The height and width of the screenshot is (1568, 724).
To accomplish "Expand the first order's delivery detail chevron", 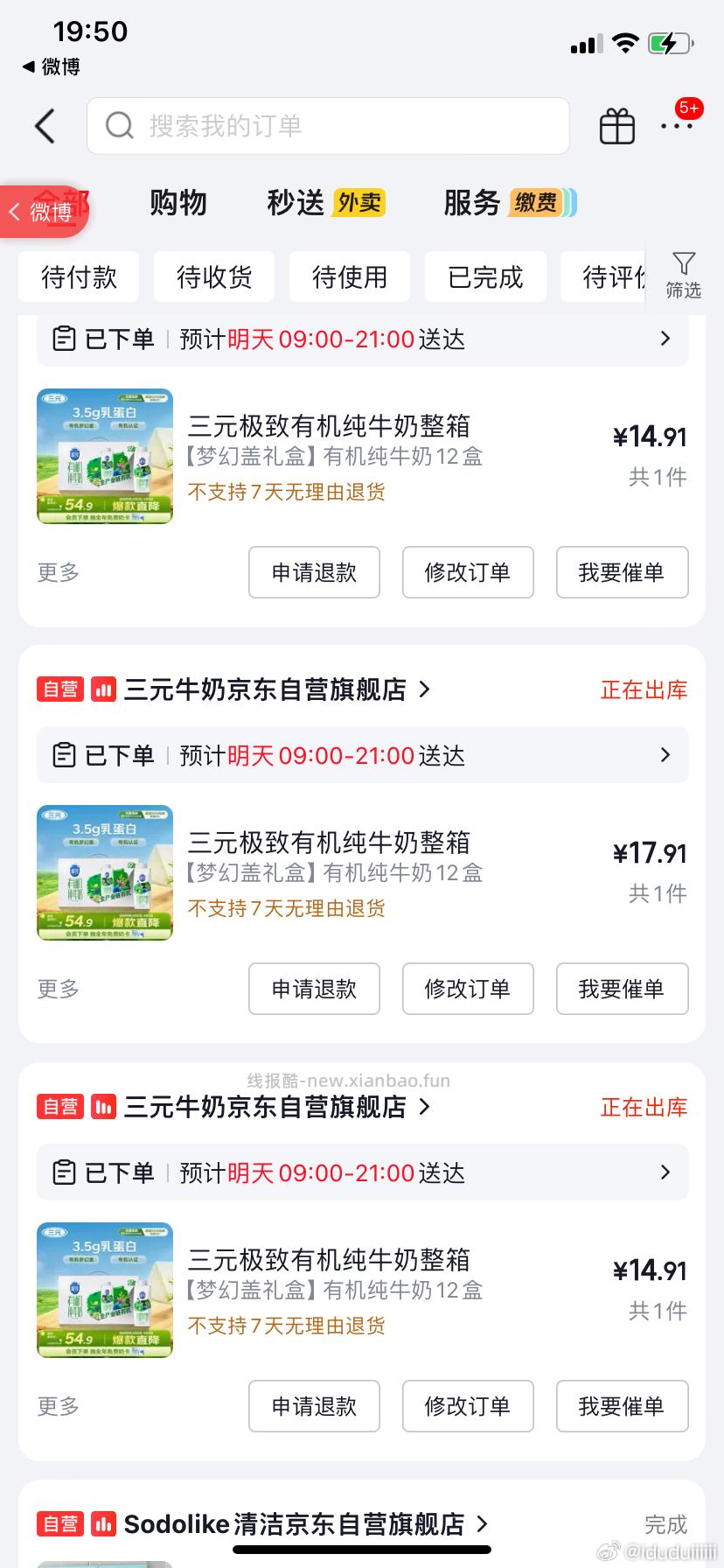I will pos(665,339).
